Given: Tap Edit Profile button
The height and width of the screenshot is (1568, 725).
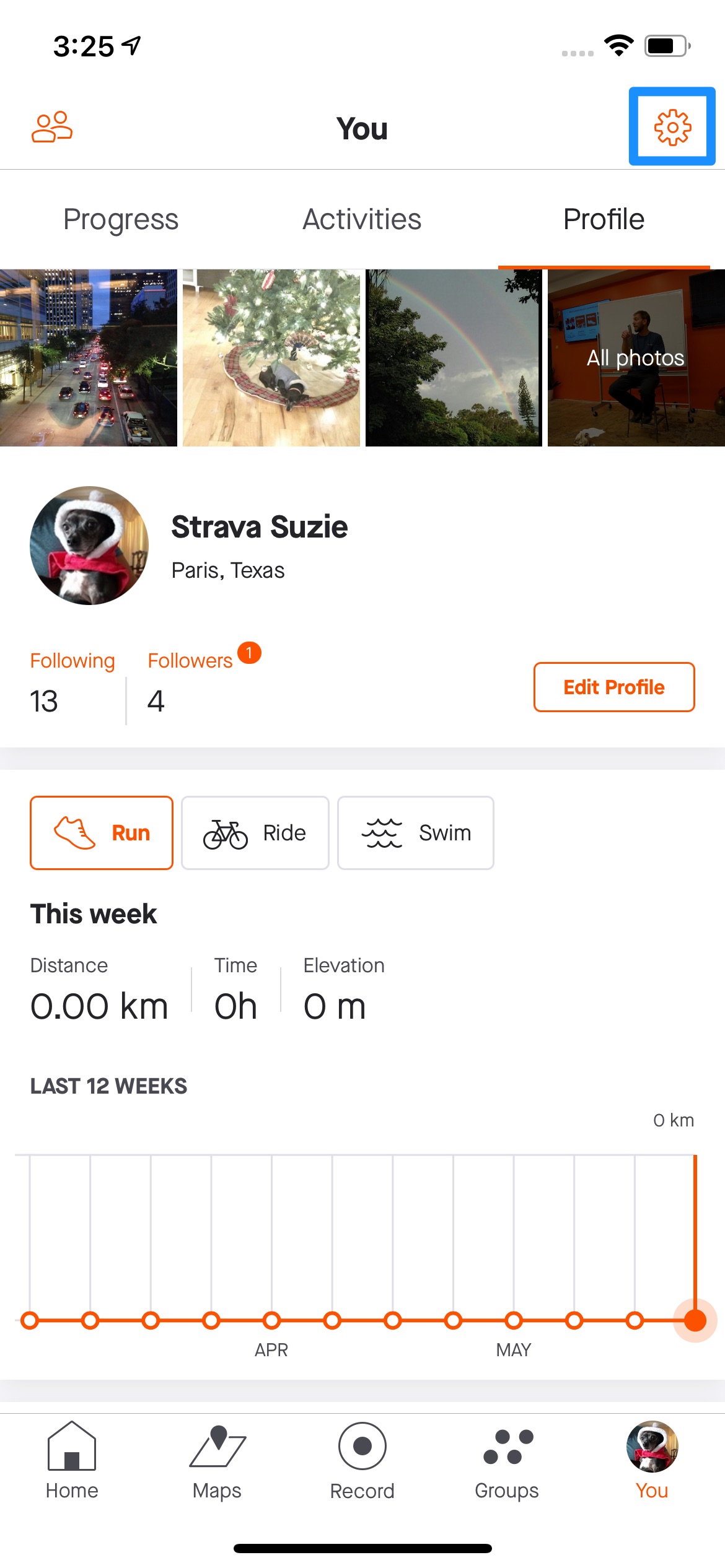Looking at the screenshot, I should (x=614, y=687).
